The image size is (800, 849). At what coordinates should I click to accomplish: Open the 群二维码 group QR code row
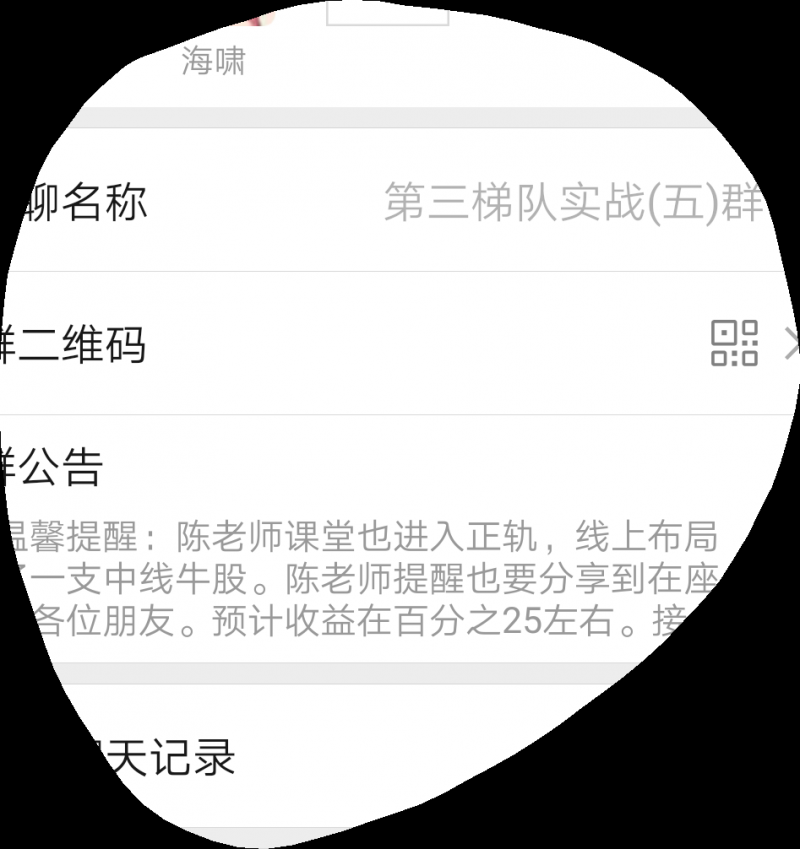[x=400, y=344]
